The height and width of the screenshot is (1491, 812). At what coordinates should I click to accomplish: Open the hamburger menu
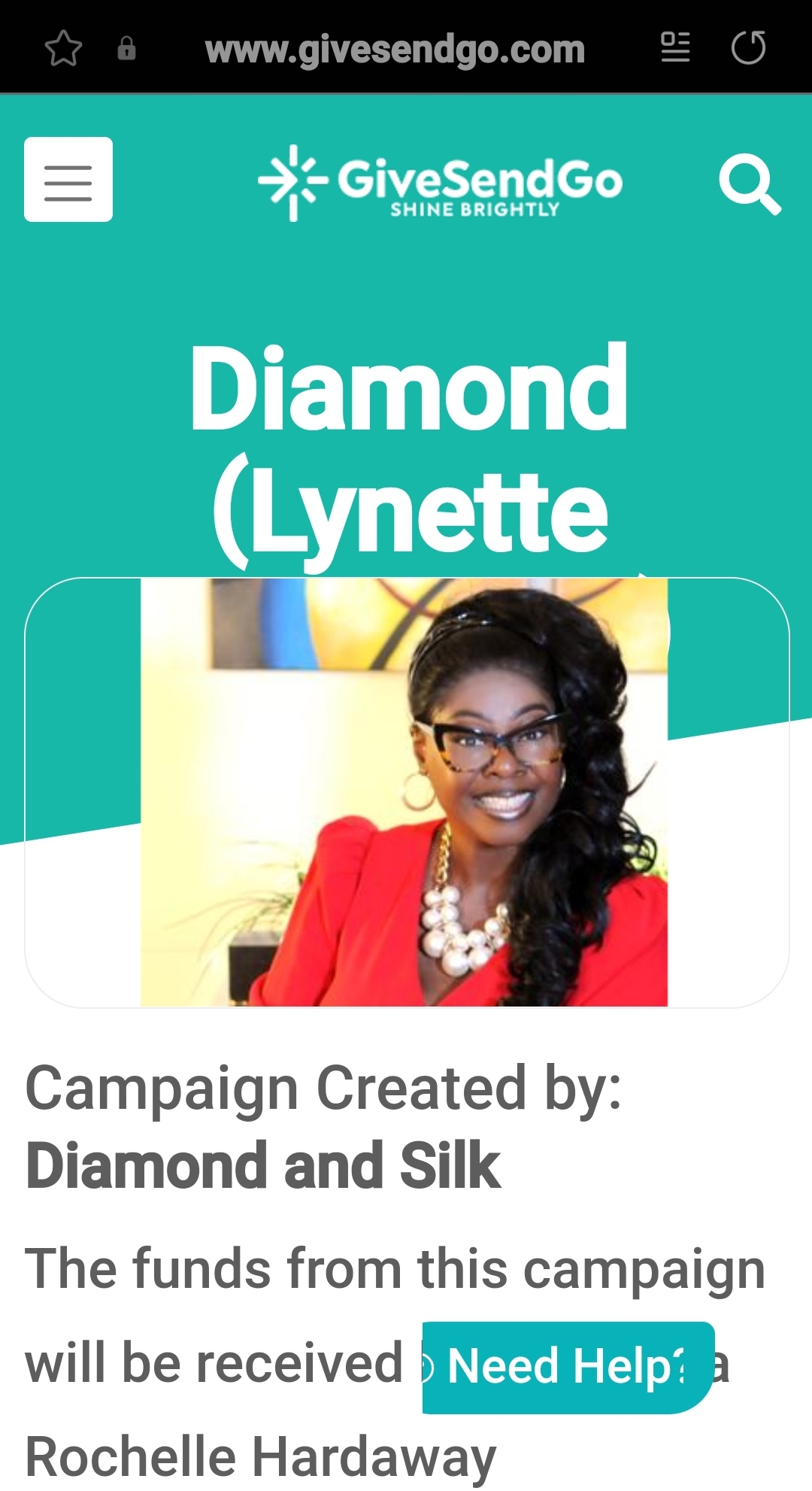click(x=68, y=180)
